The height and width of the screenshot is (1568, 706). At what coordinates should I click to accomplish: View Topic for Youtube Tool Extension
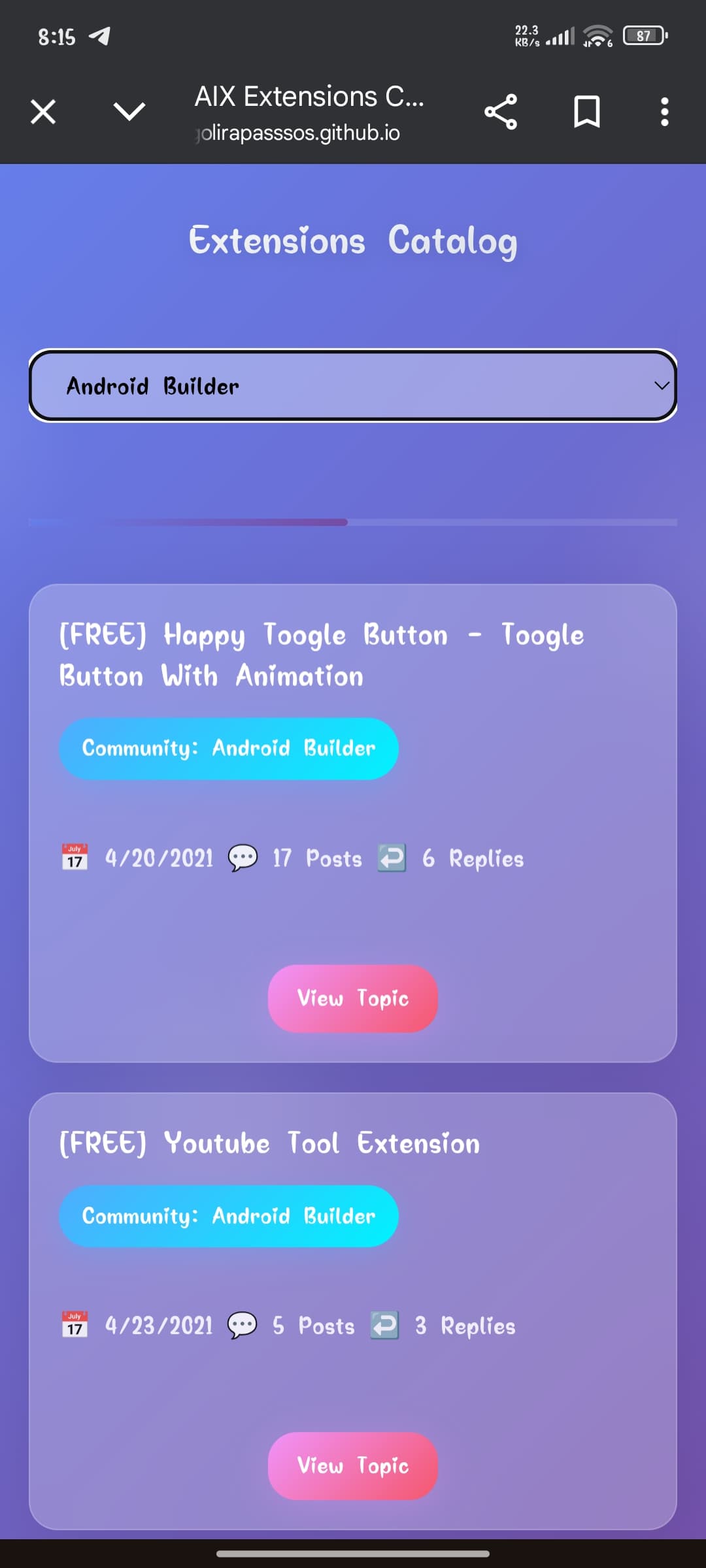point(353,1466)
